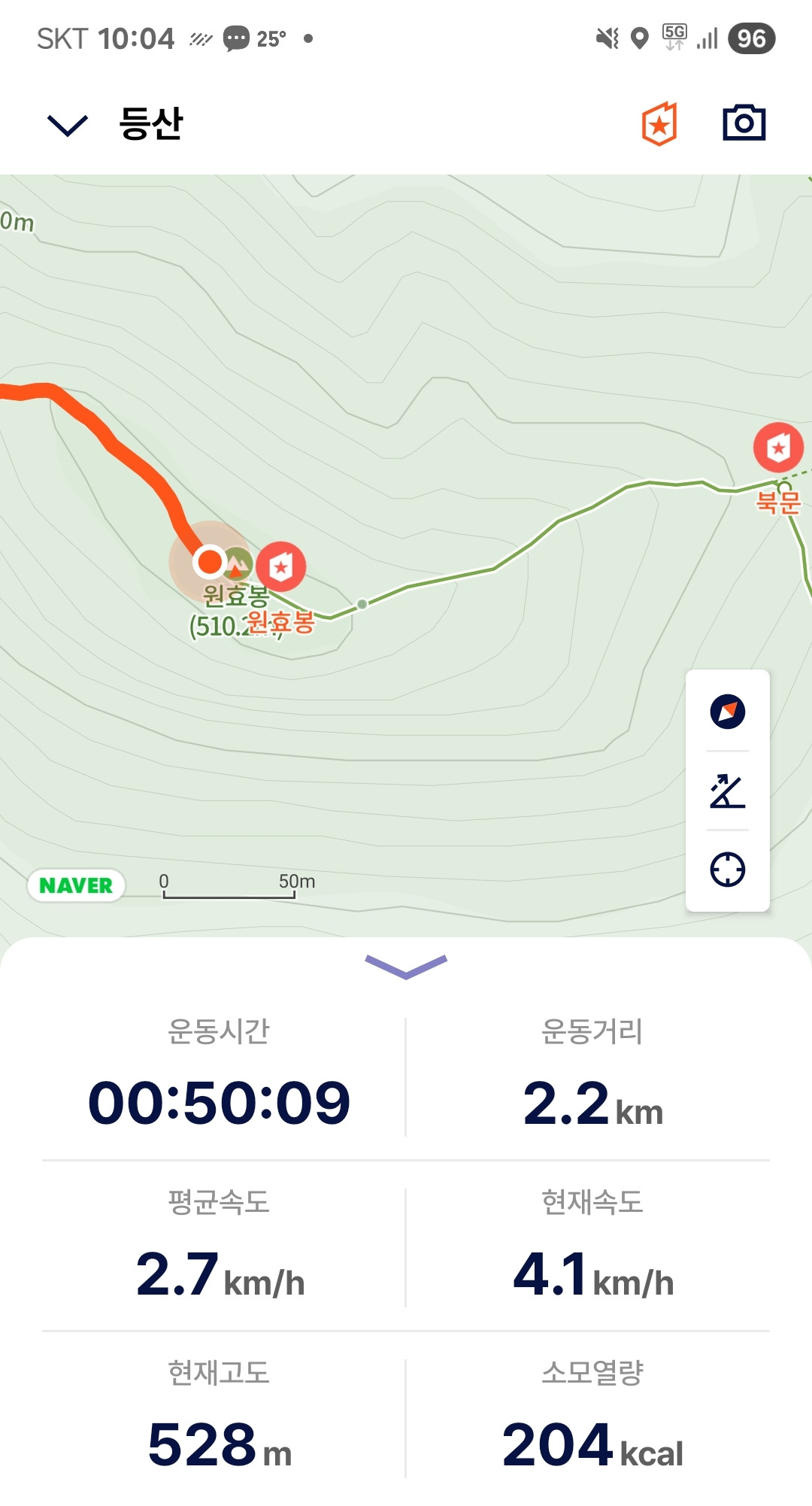The width and height of the screenshot is (812, 1506).
Task: Recenter map on current location
Action: (728, 870)
